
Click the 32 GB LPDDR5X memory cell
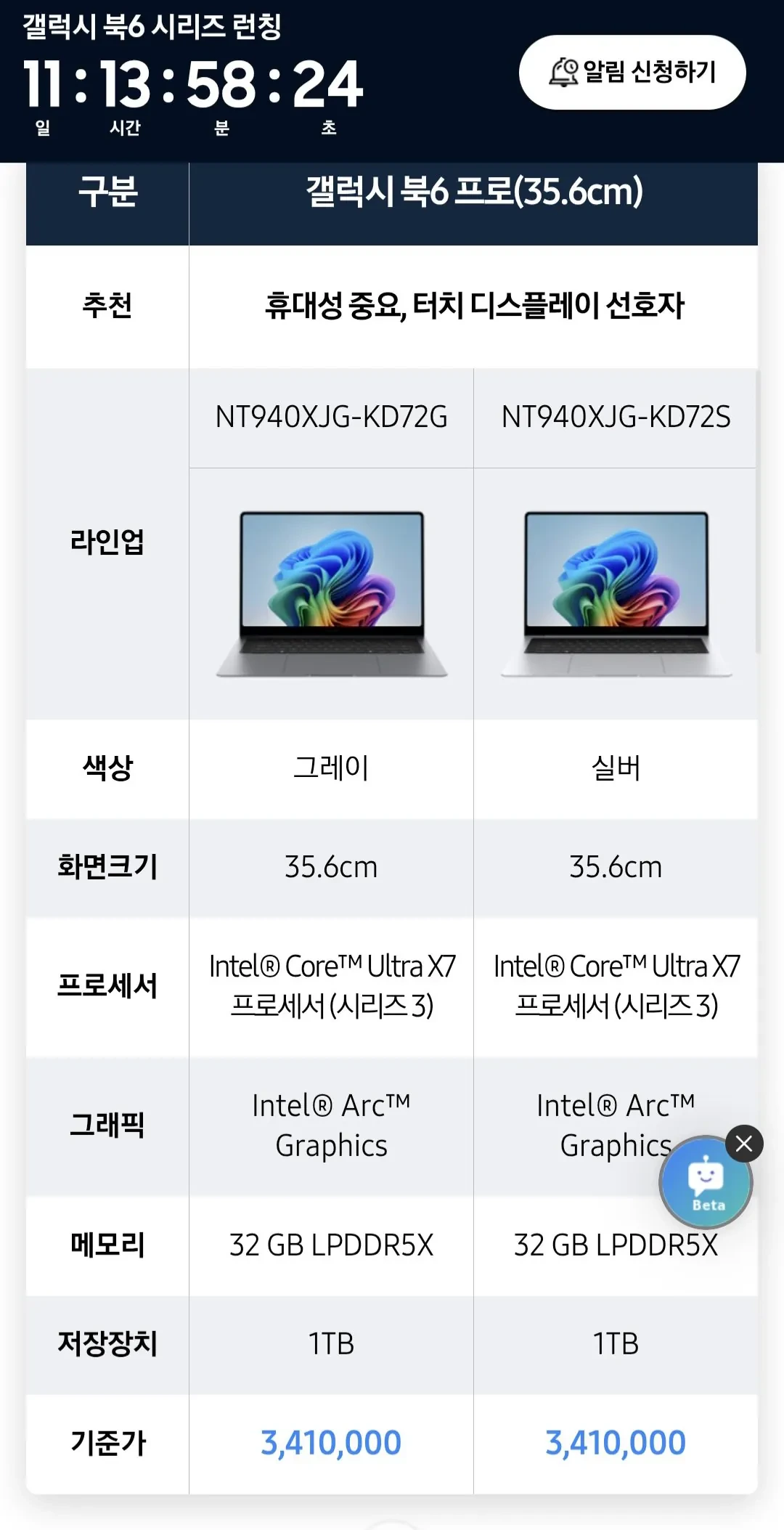point(330,1245)
